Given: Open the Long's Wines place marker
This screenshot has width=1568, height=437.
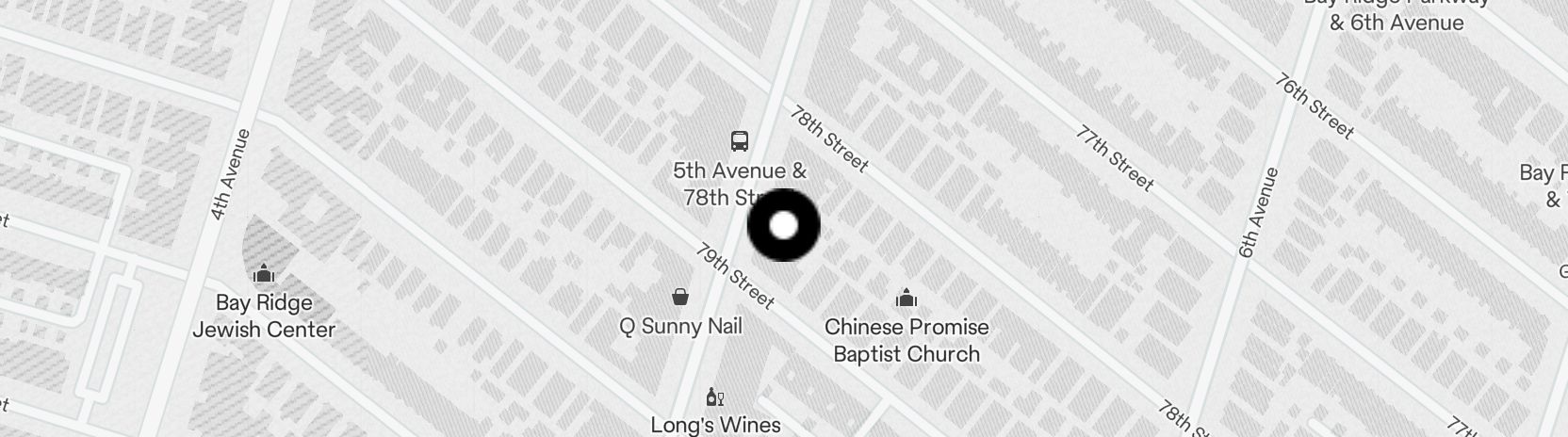Looking at the screenshot, I should (x=715, y=397).
